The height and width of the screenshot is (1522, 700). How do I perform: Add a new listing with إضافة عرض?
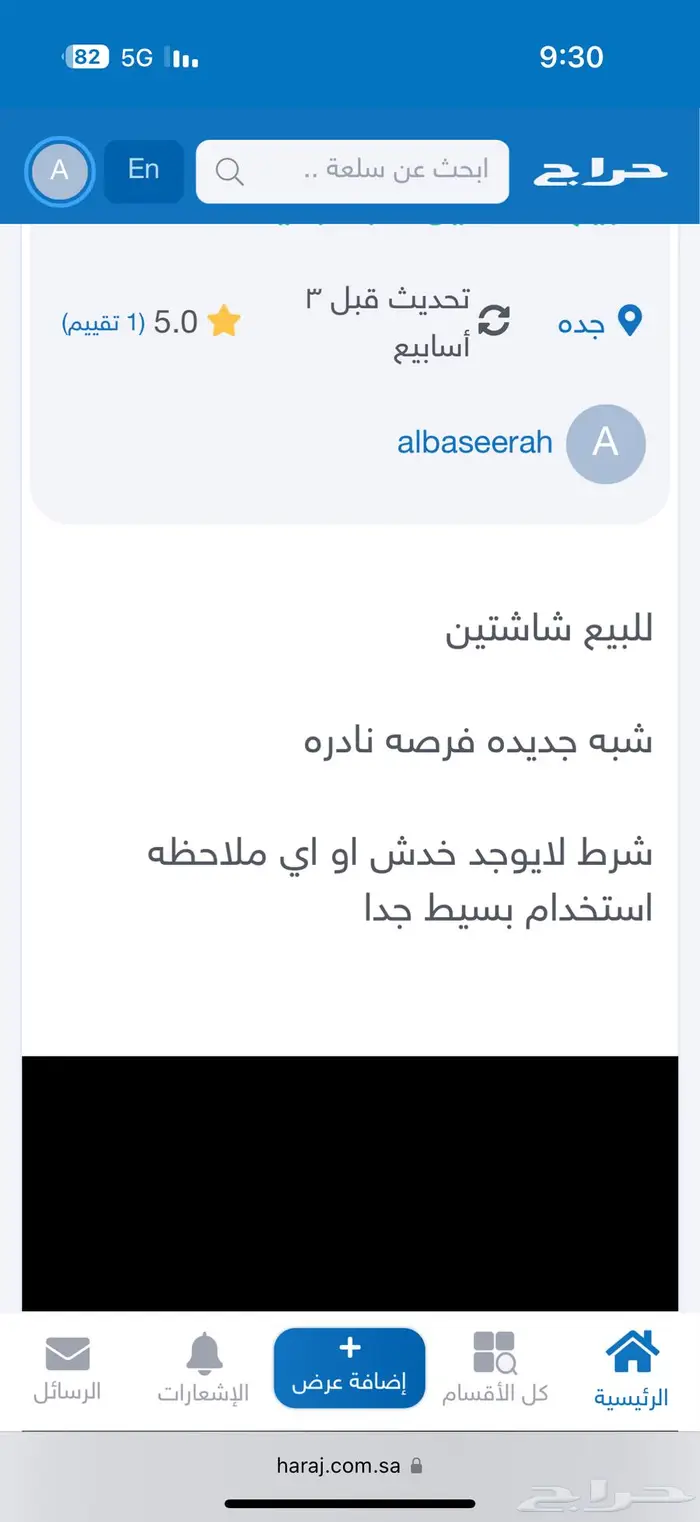tap(349, 1368)
